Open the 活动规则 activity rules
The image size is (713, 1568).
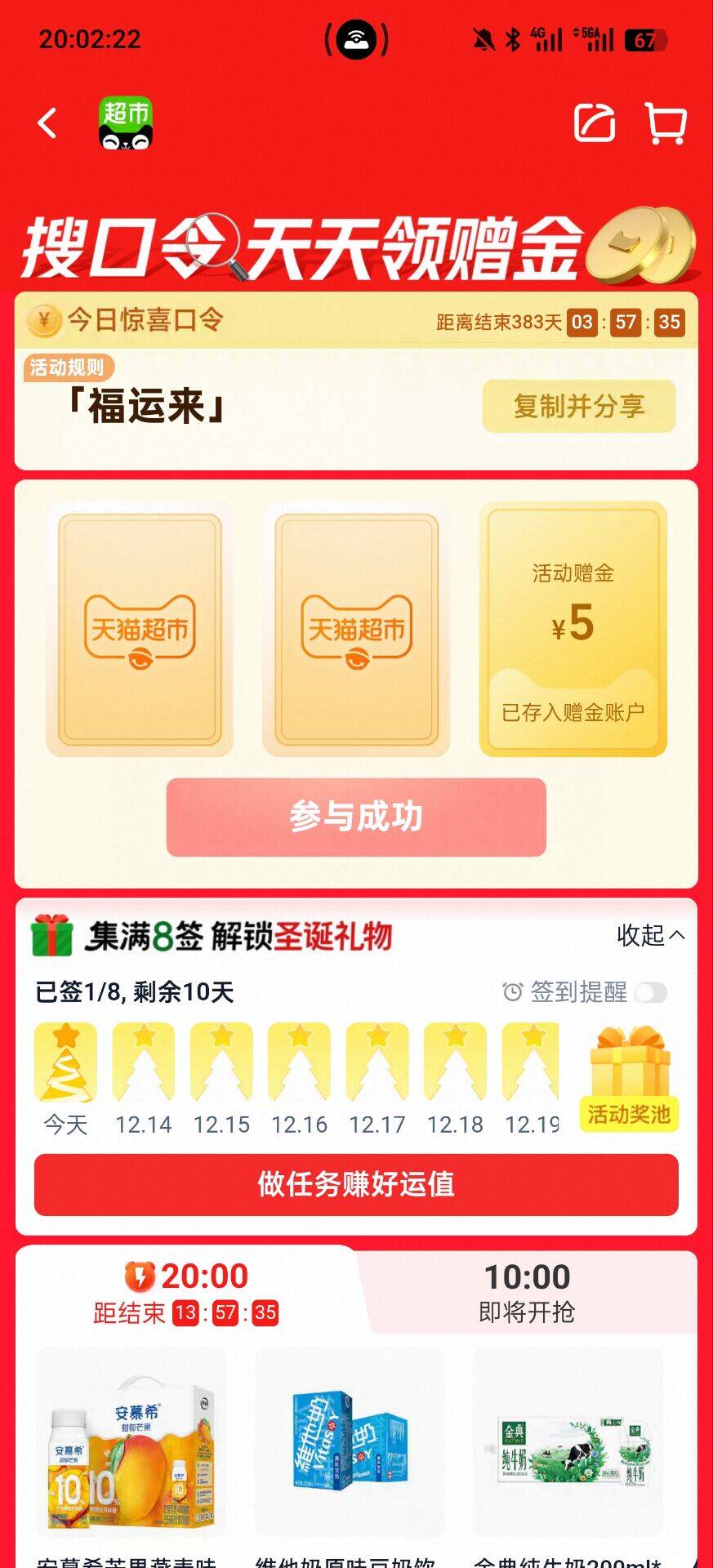point(69,367)
